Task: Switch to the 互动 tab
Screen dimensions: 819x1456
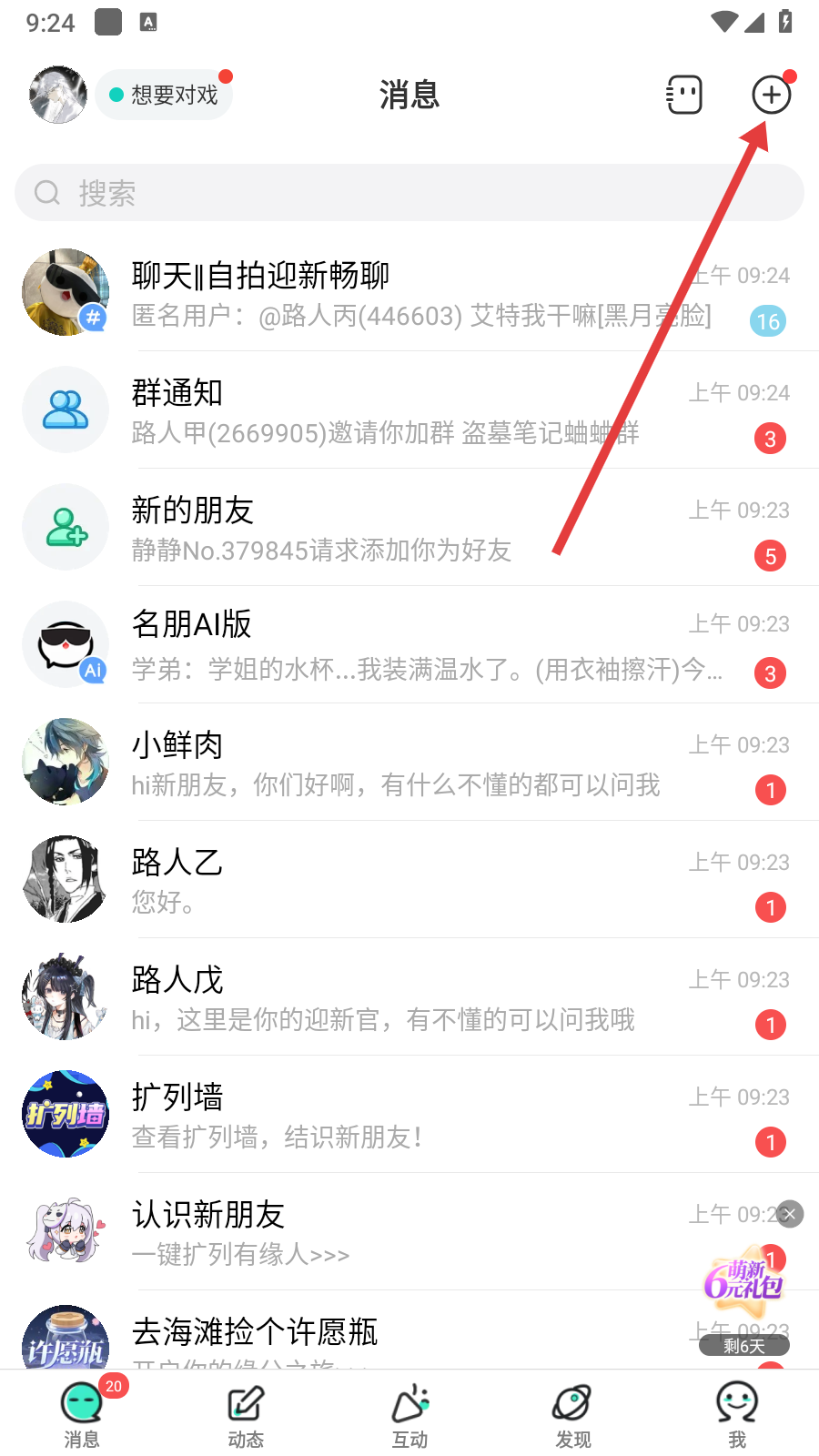Action: click(409, 1415)
